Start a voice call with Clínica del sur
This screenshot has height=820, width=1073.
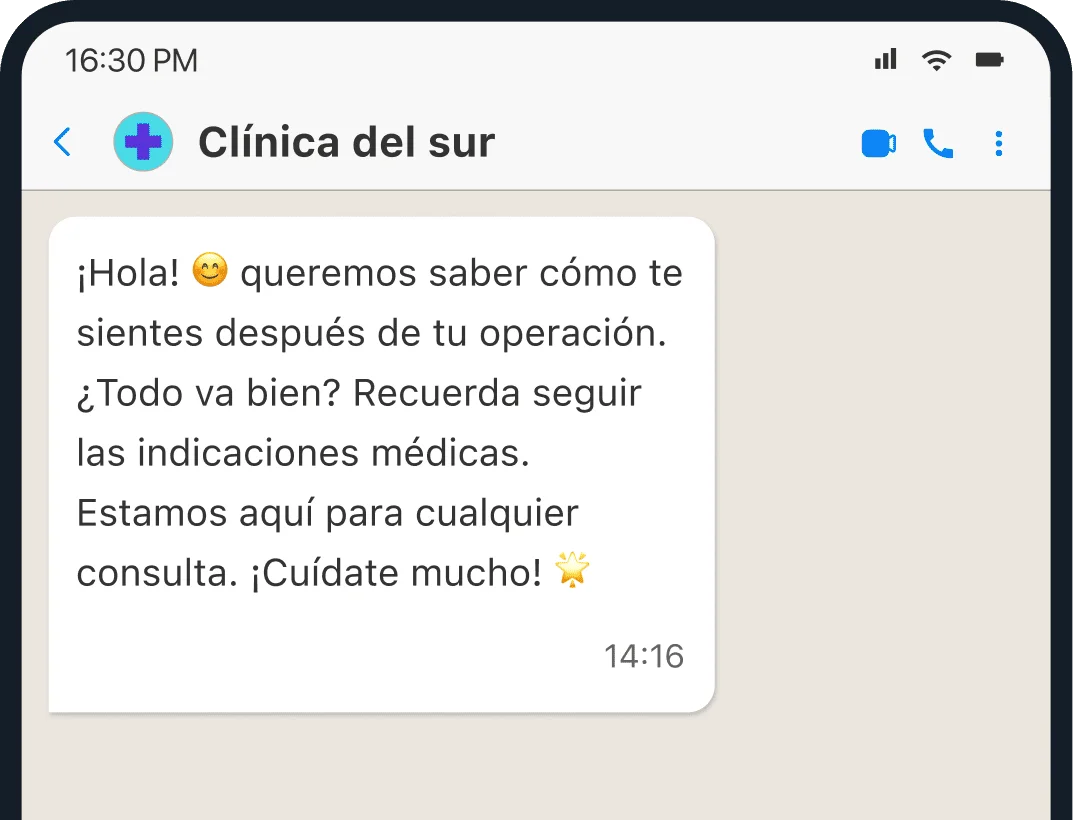click(938, 144)
